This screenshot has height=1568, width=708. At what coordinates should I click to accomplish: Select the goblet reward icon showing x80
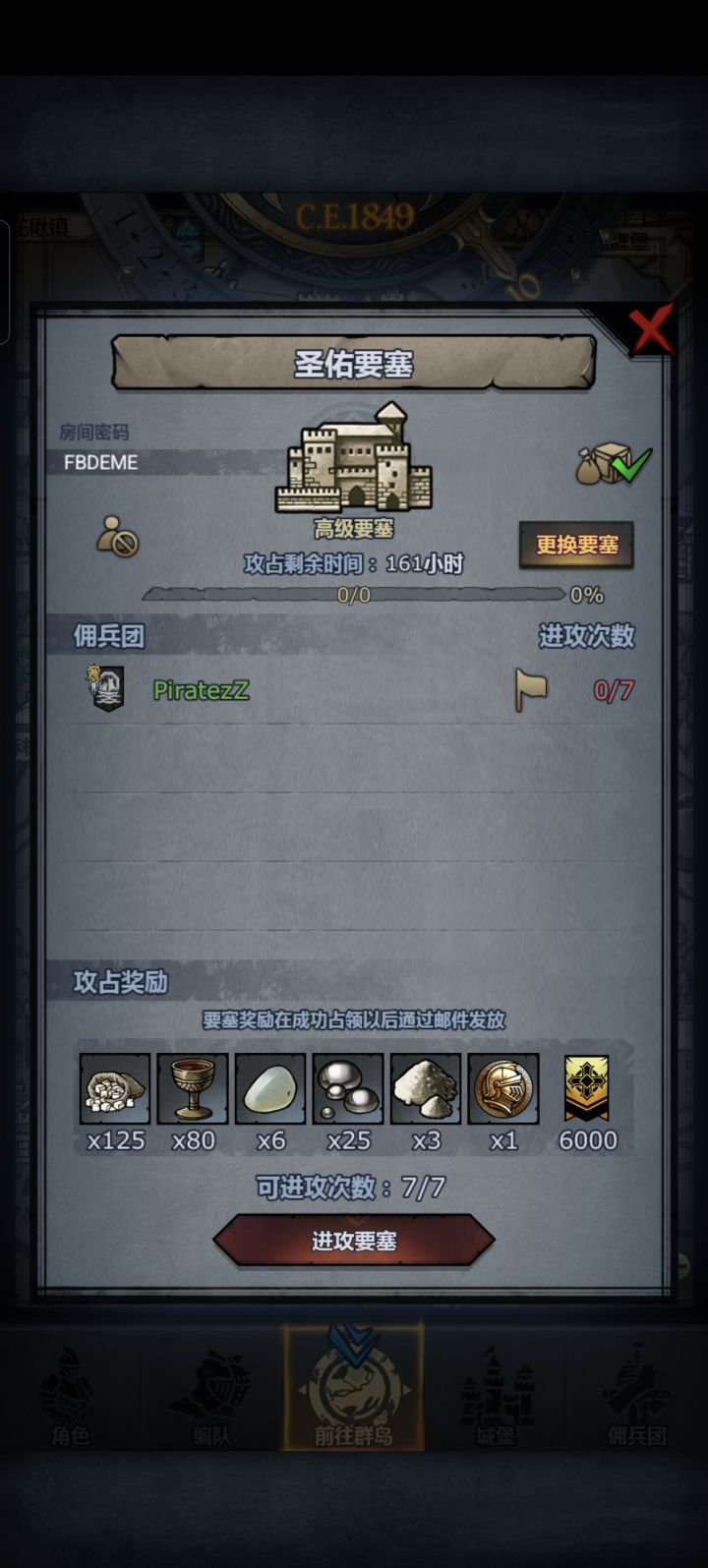[x=192, y=1088]
